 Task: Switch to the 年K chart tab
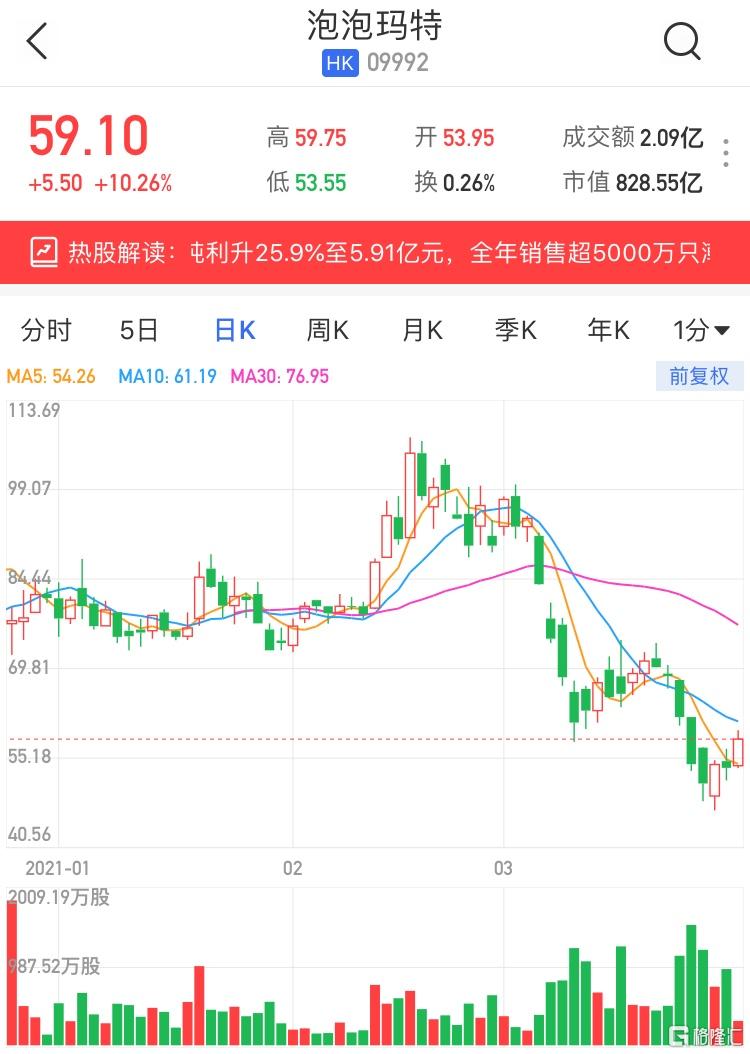pyautogui.click(x=609, y=330)
